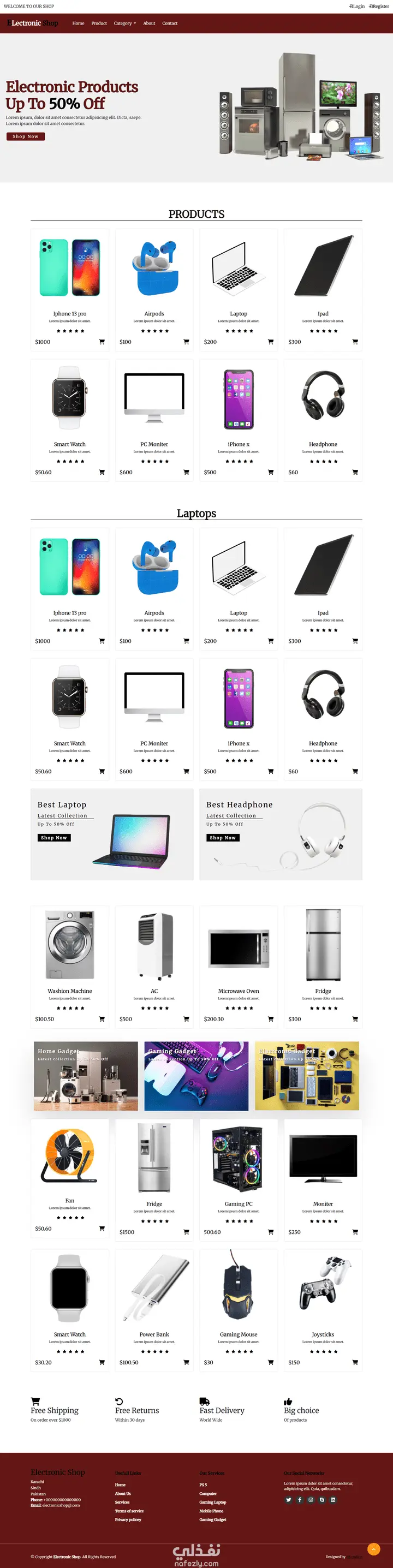
Task: Add the Microwave Oven to cart
Action: 271,1019
